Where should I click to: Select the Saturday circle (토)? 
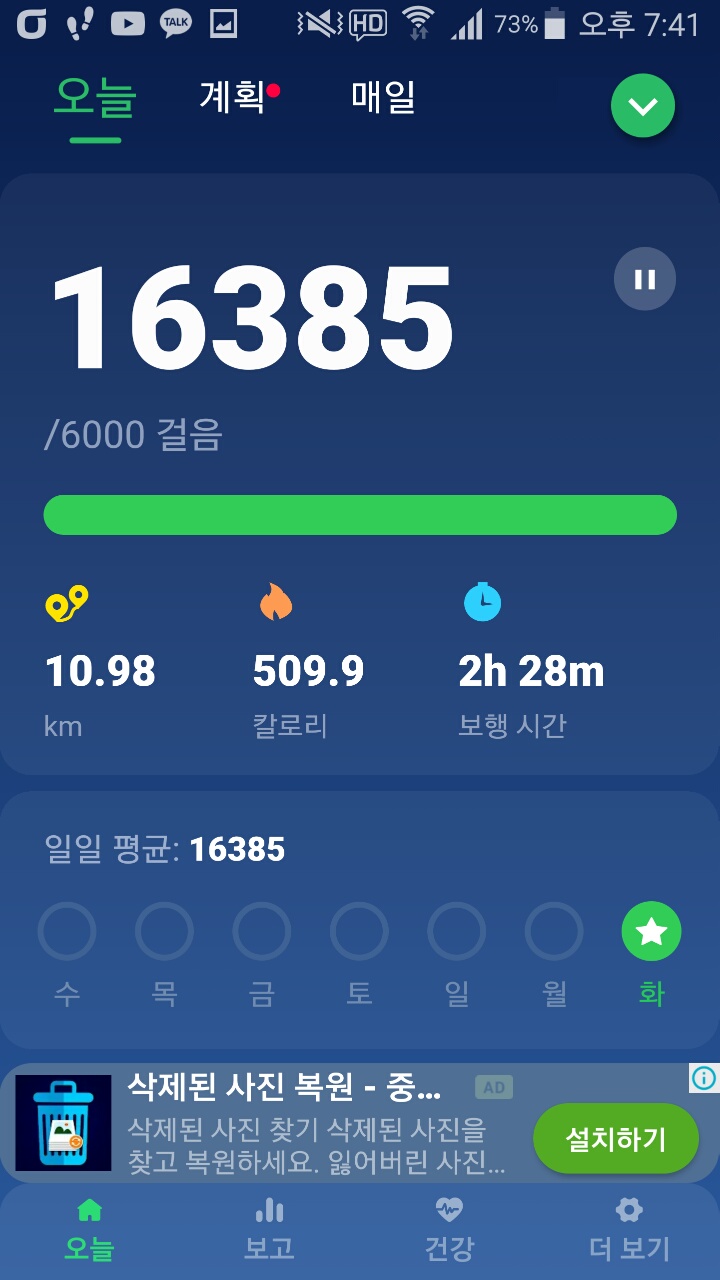[359, 932]
